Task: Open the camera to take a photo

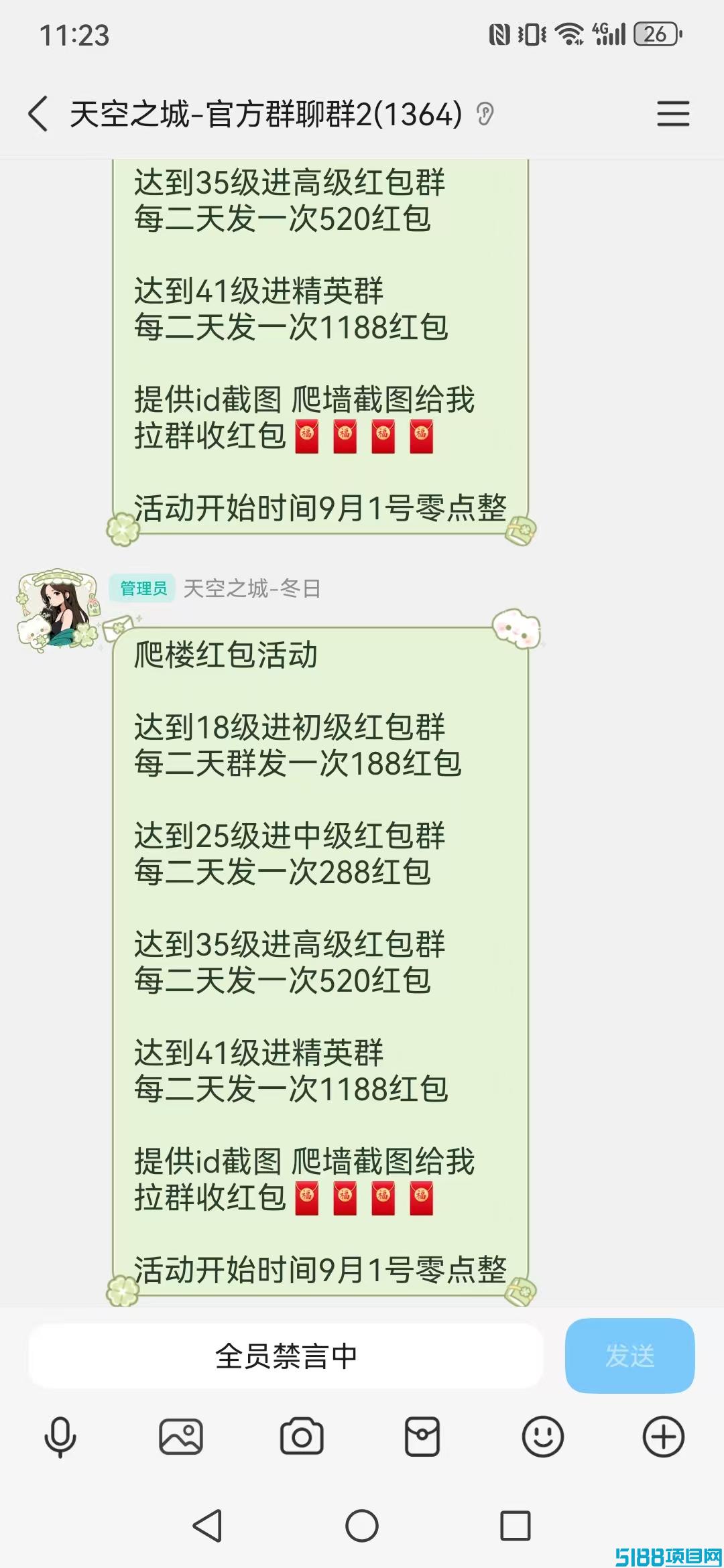Action: tap(302, 1437)
